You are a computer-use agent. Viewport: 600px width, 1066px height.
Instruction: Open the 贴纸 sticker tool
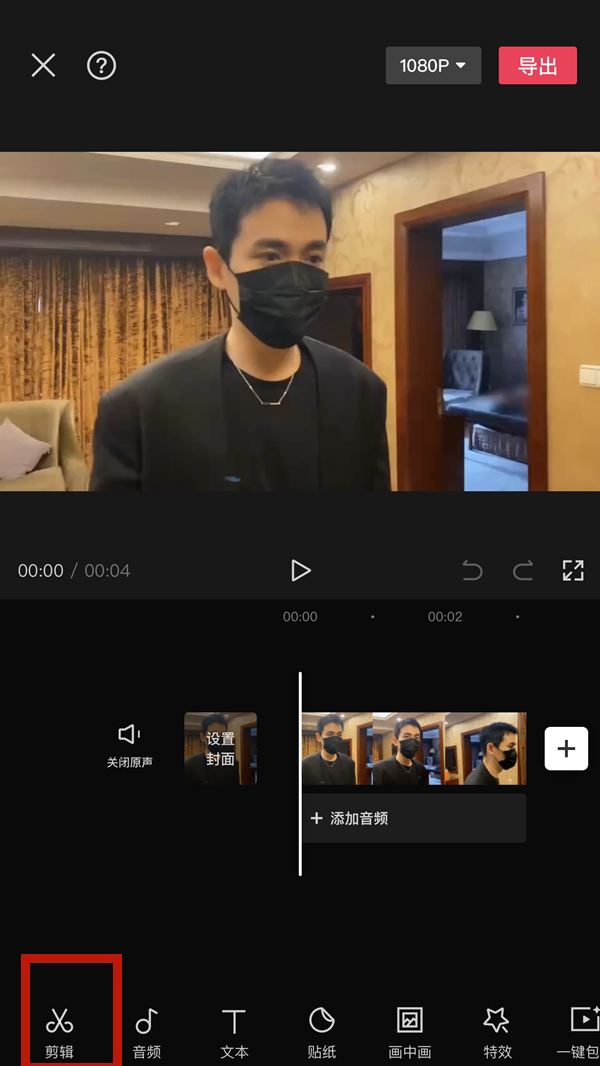(x=321, y=1030)
